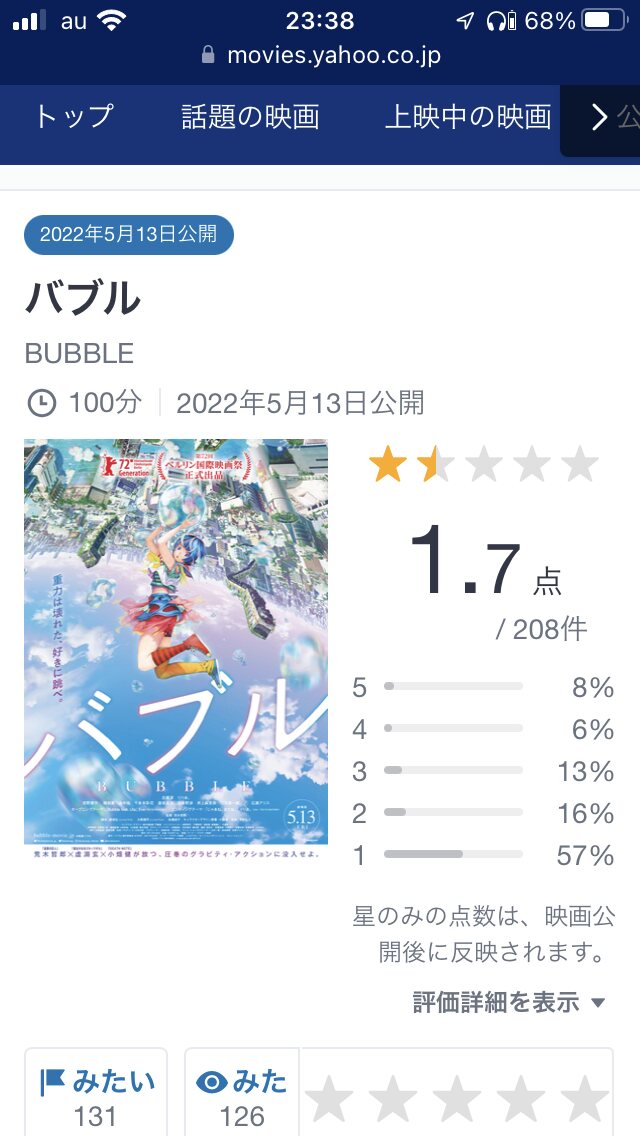Tap the movies.yahoo.co.jp address bar
The height and width of the screenshot is (1136, 640).
click(322, 54)
